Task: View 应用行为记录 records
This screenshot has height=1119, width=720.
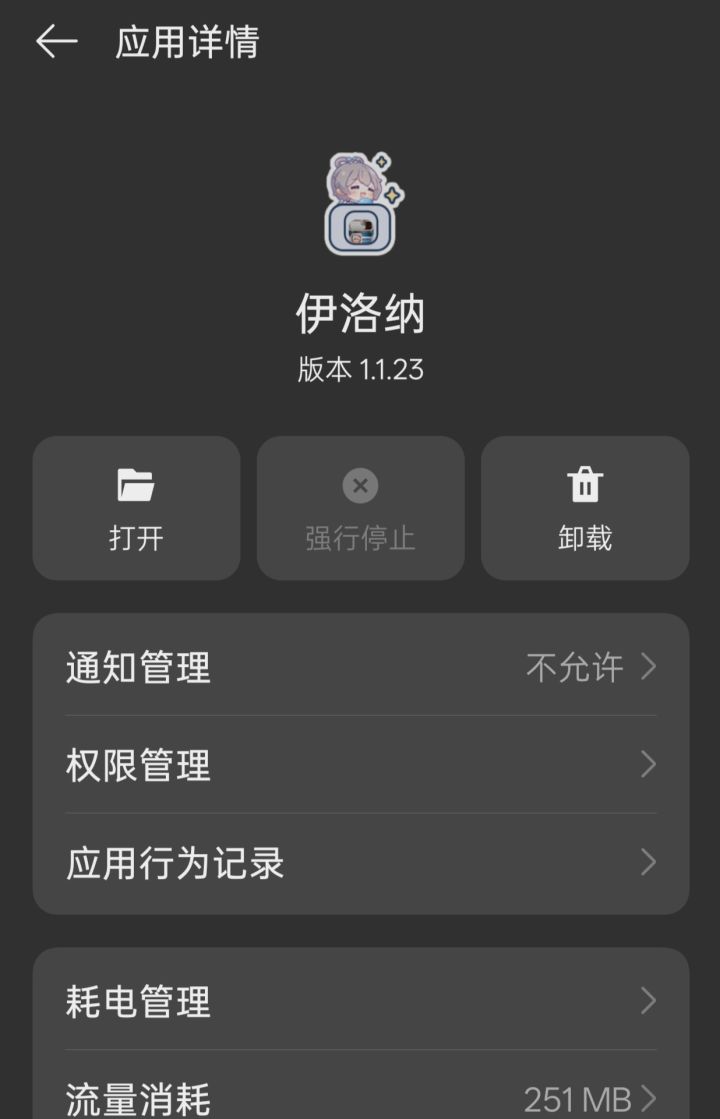Action: (x=361, y=862)
